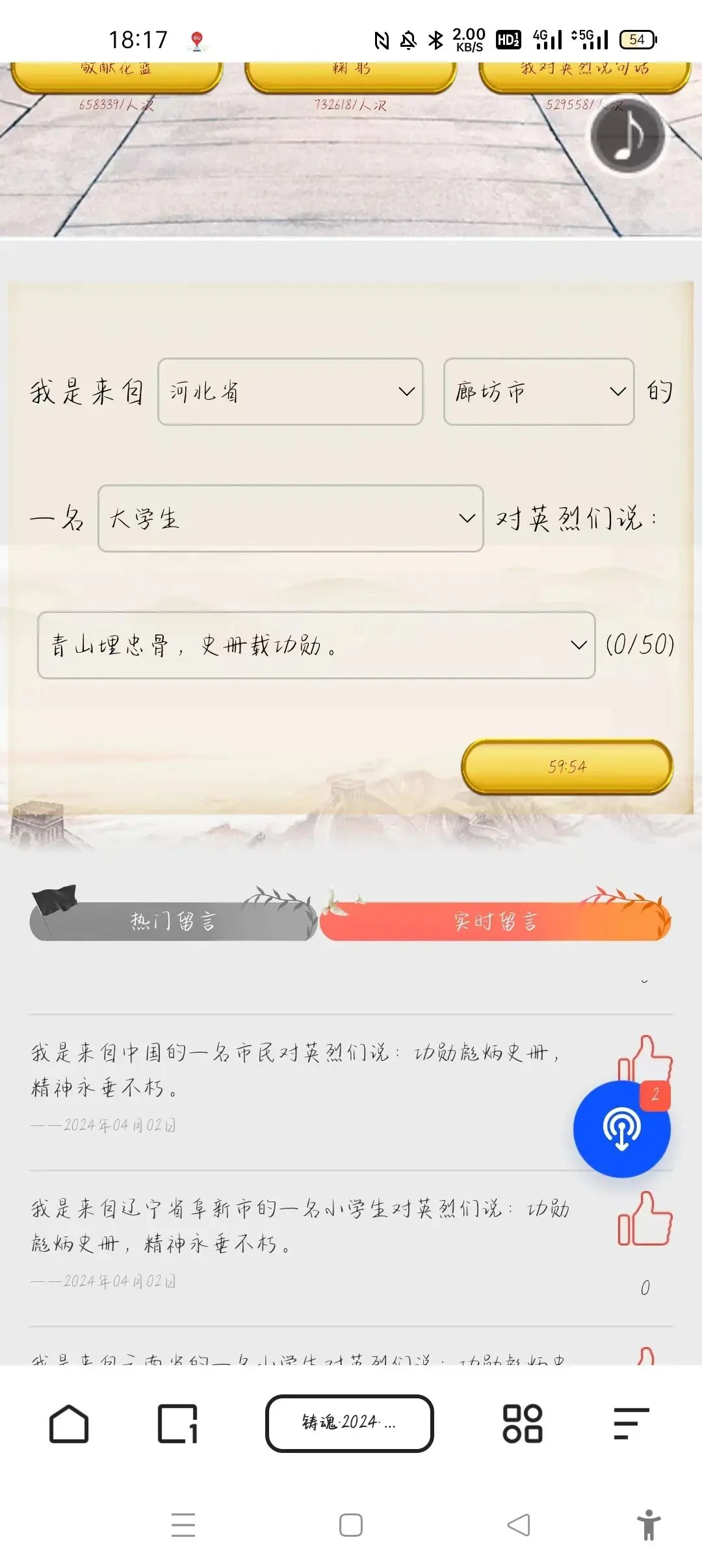Toggle the background music note icon

[627, 137]
